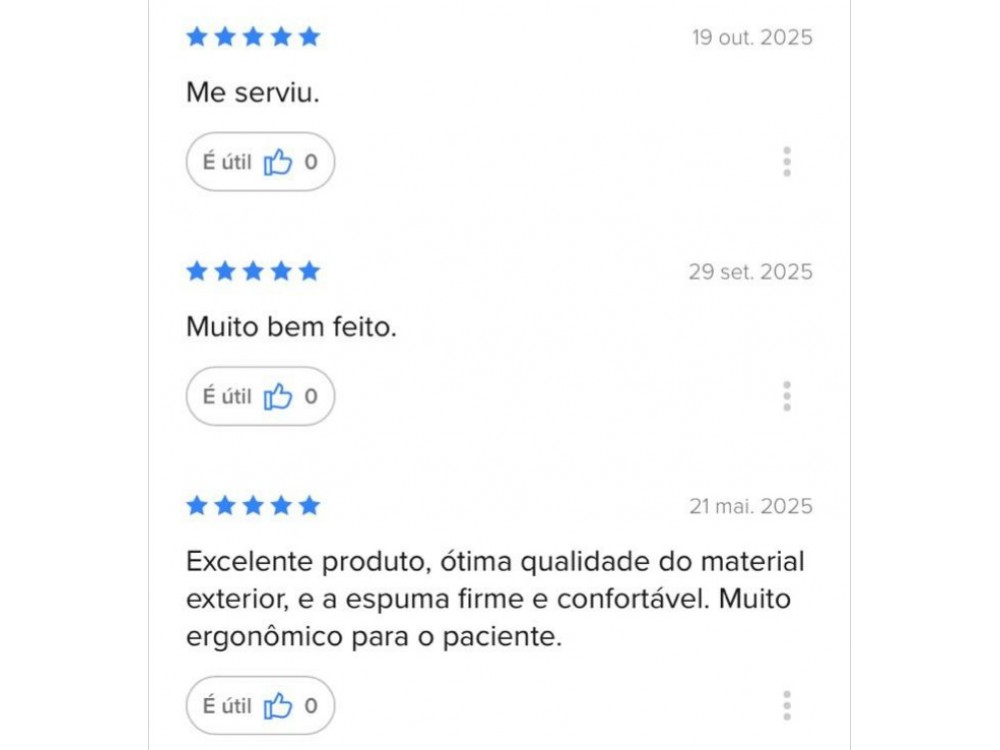Viewport: 1000px width, 750px height.
Task: Open the overflow menu for the 29 set. 2025 review
Action: tap(787, 396)
